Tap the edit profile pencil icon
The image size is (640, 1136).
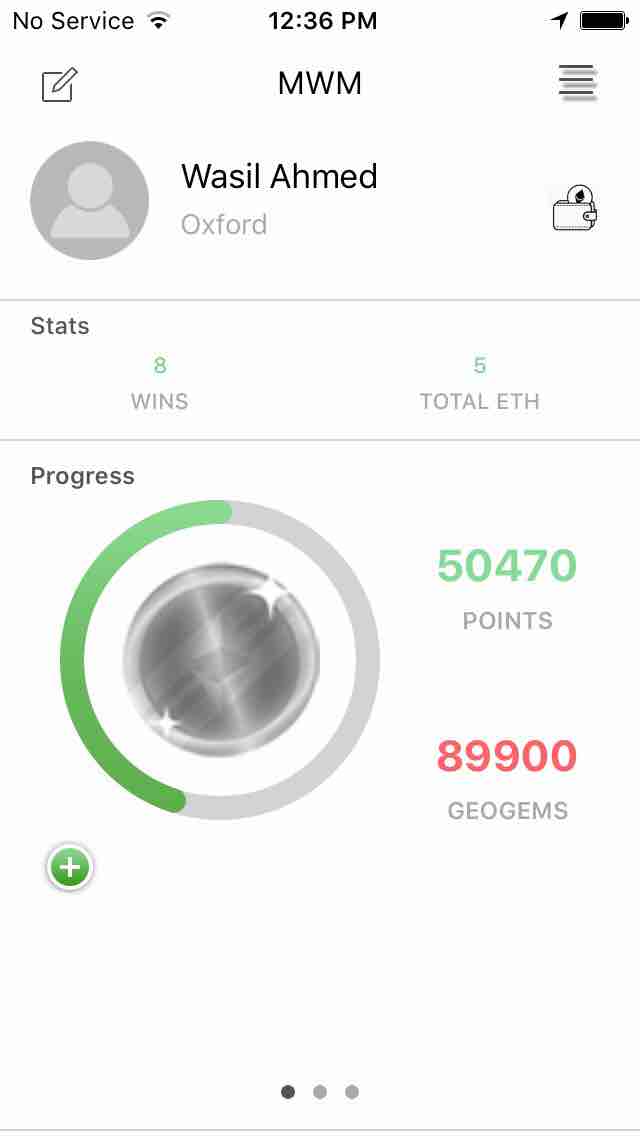coord(59,85)
